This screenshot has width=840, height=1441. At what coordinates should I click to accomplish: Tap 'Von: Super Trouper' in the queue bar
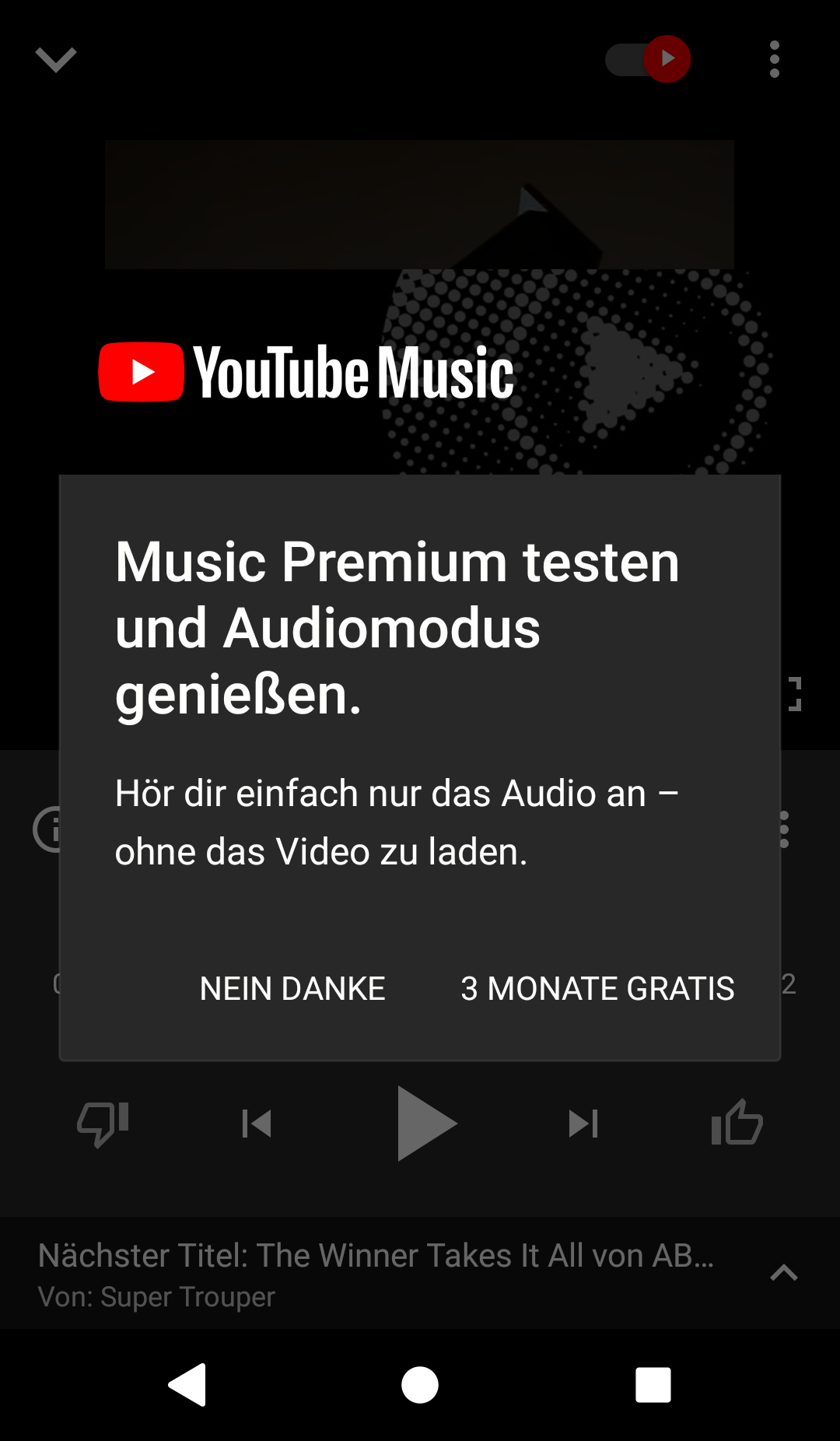coord(156,1295)
